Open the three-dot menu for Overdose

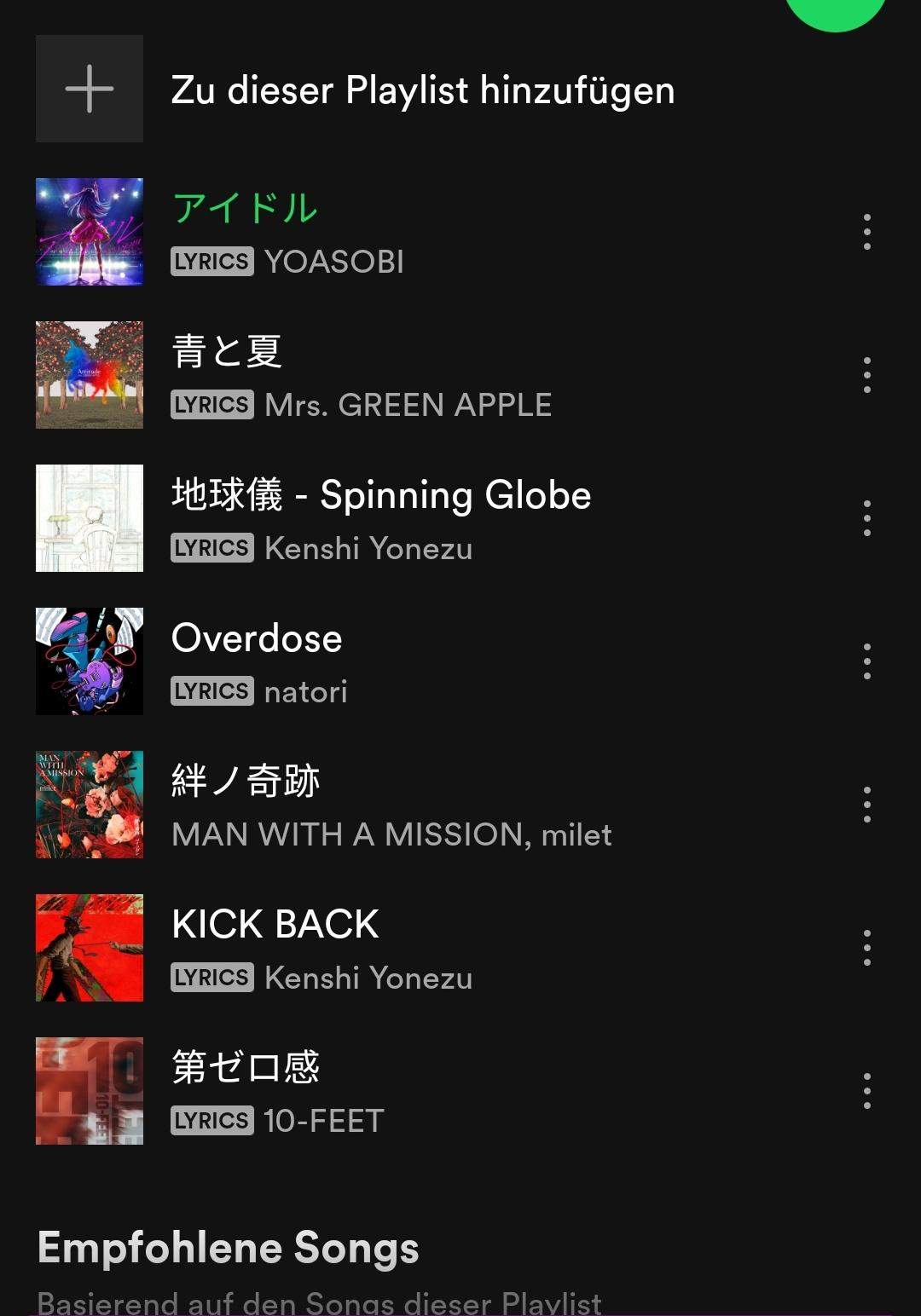(866, 661)
